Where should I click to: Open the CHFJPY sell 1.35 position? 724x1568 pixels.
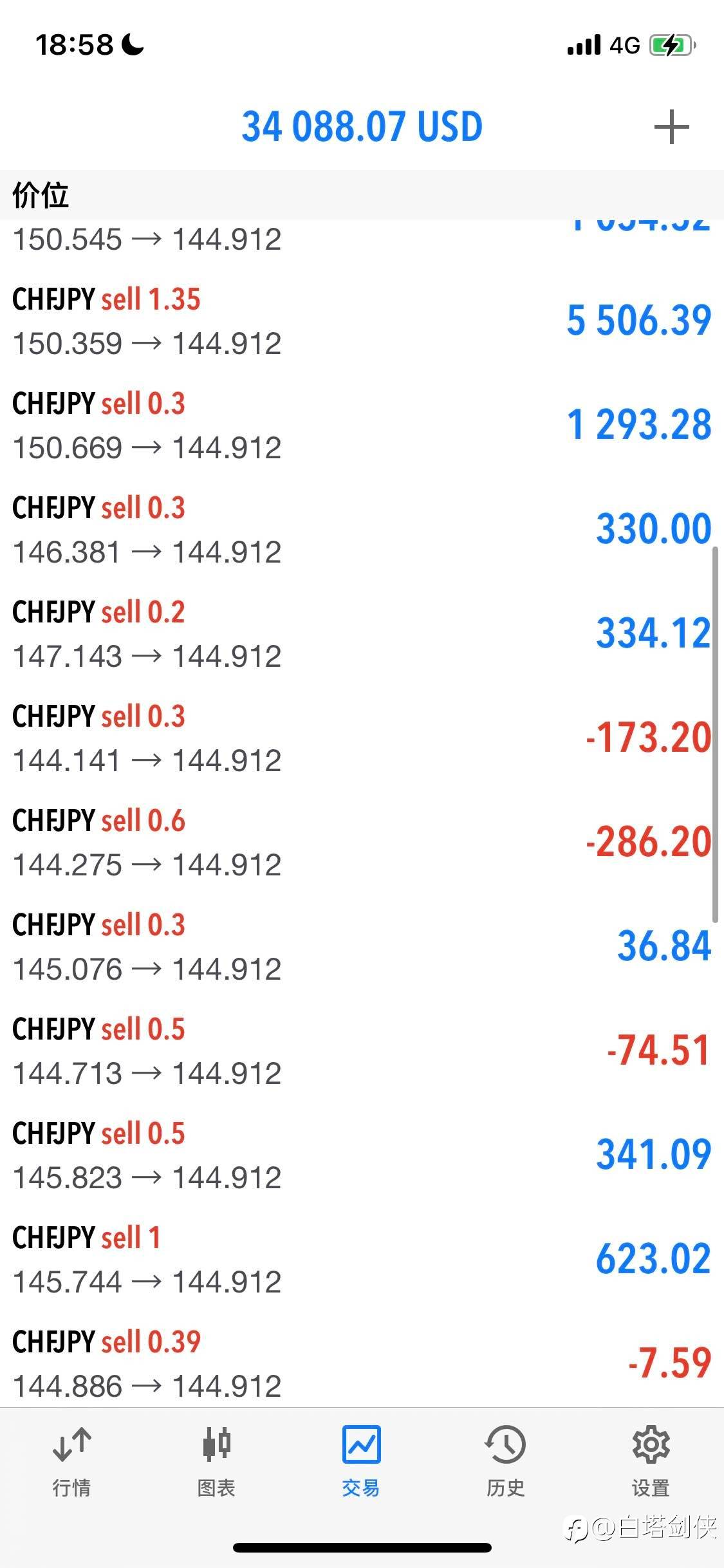pos(362,321)
